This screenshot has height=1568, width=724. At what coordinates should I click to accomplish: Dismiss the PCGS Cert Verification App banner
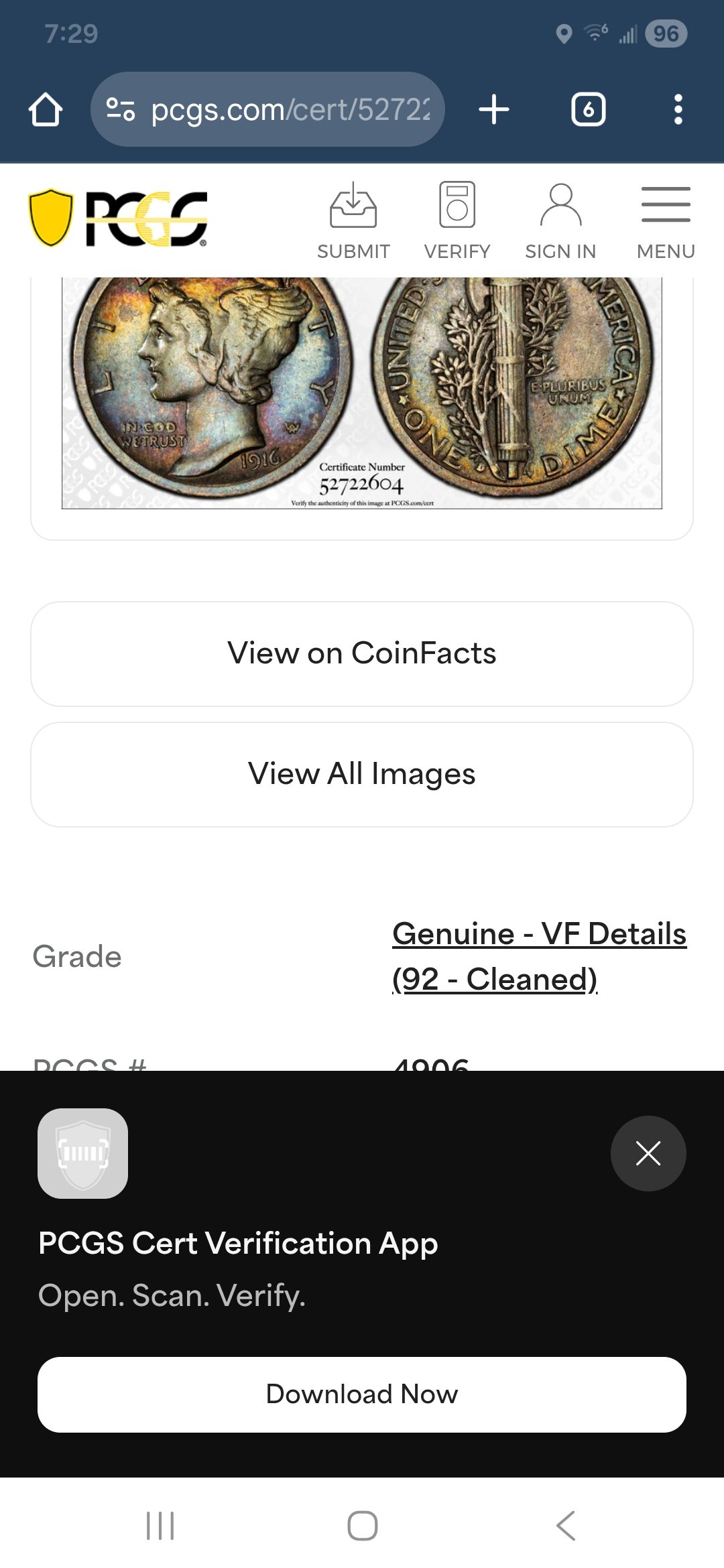click(648, 1153)
